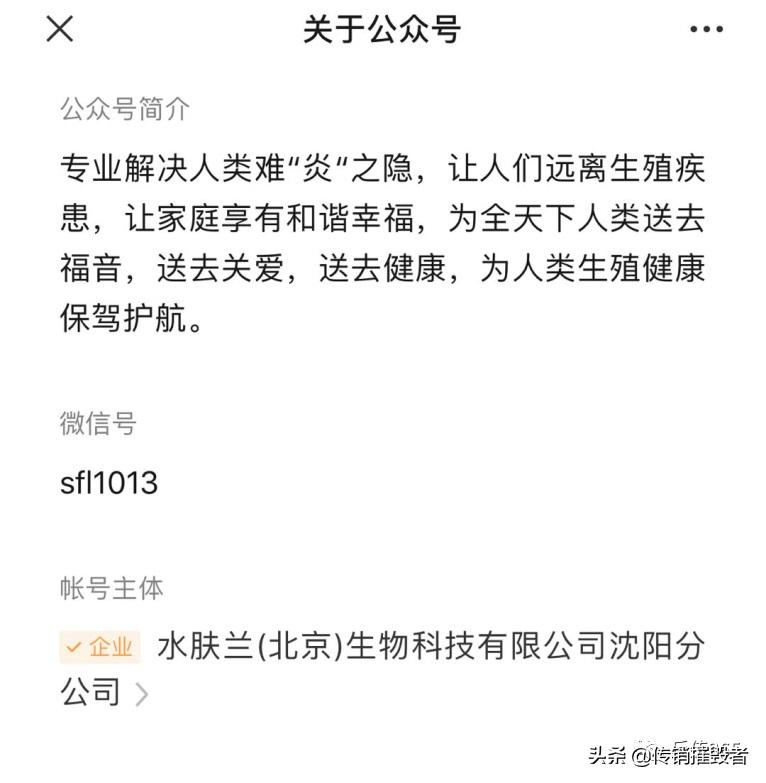Click the 帐号主体 section label
The height and width of the screenshot is (783, 766).
88,590
